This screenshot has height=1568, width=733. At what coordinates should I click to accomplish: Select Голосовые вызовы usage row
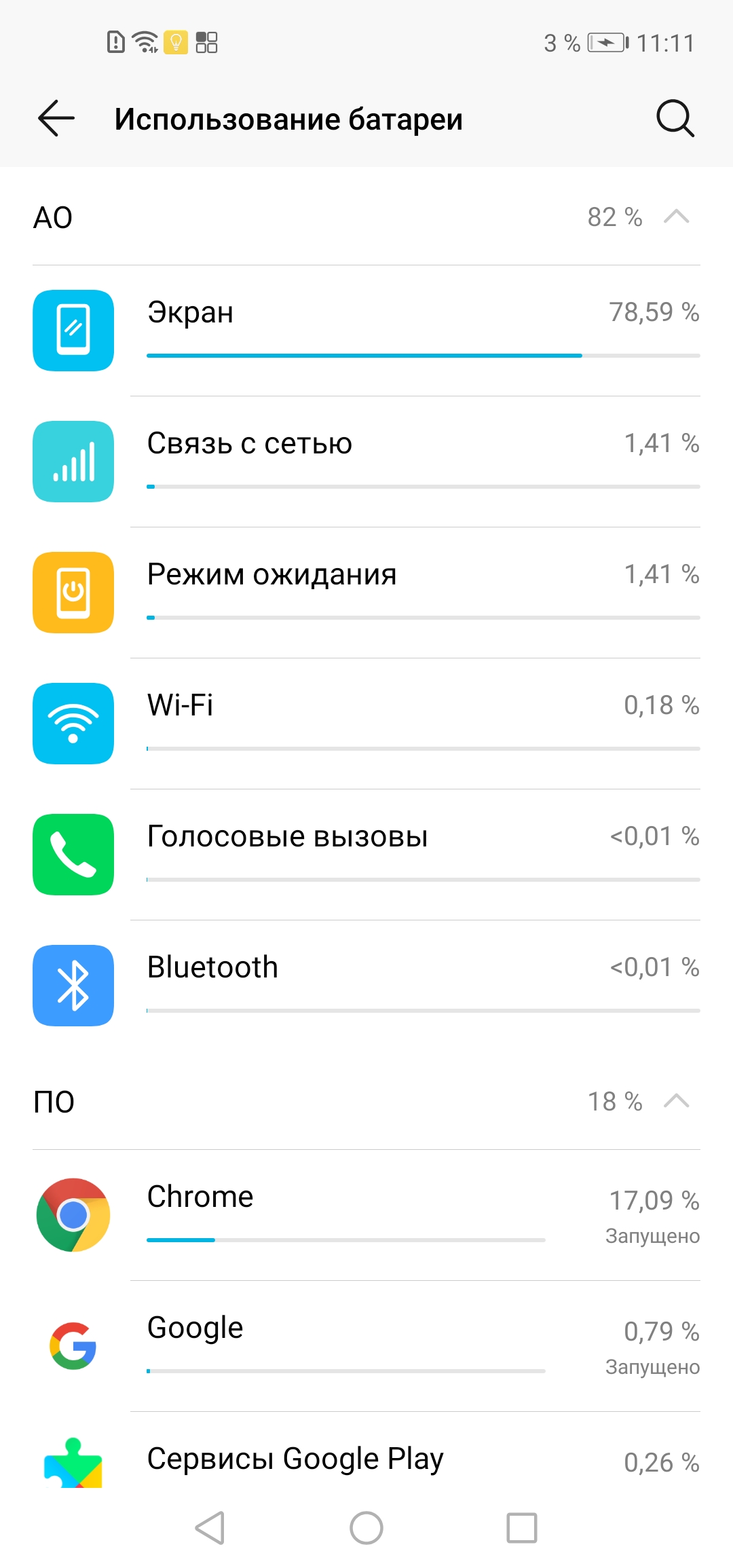pos(366,855)
